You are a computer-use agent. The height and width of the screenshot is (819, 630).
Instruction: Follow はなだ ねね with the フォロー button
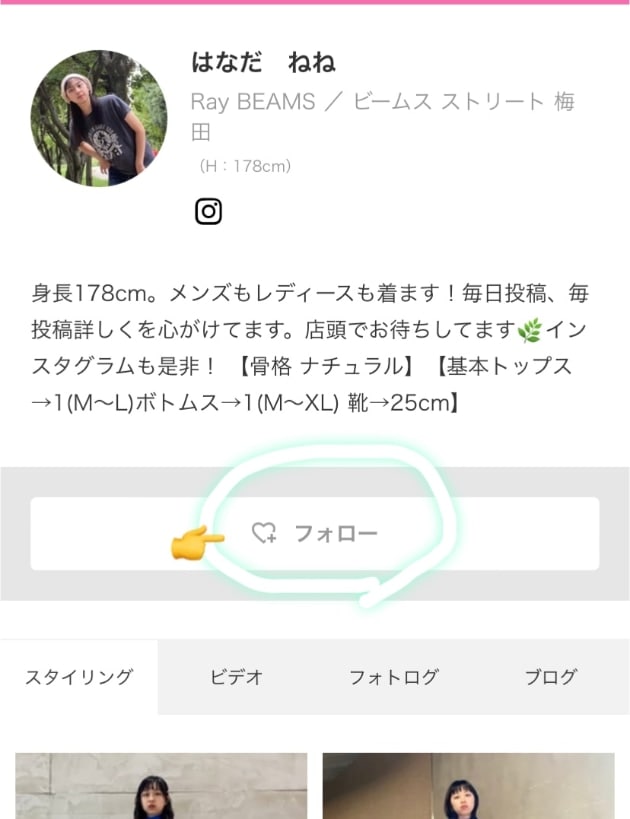click(315, 533)
